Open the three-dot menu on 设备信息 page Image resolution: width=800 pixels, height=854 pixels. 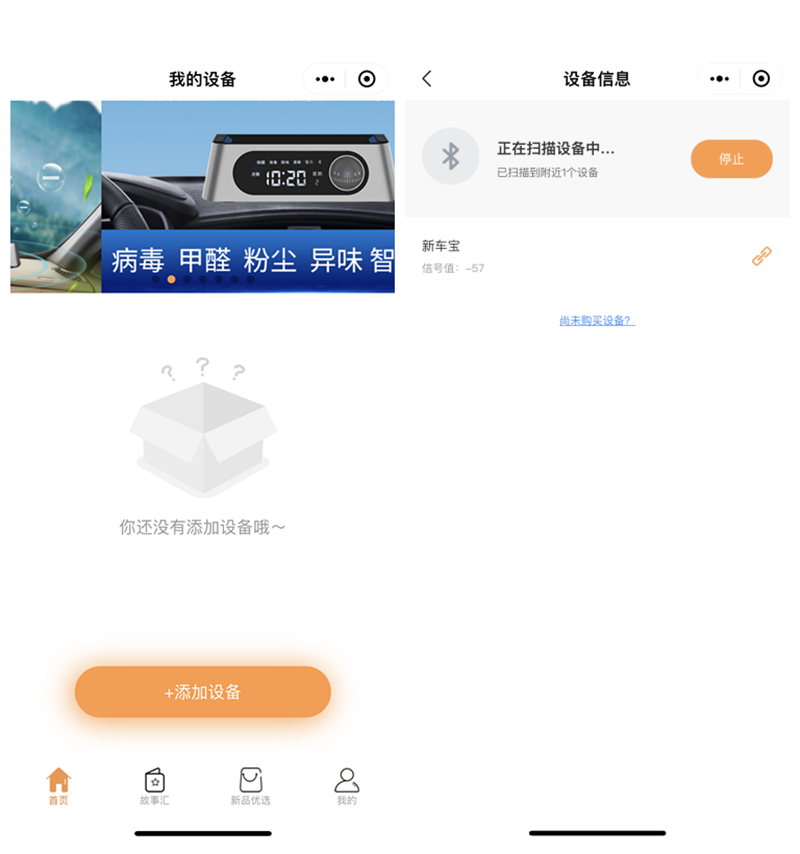719,79
